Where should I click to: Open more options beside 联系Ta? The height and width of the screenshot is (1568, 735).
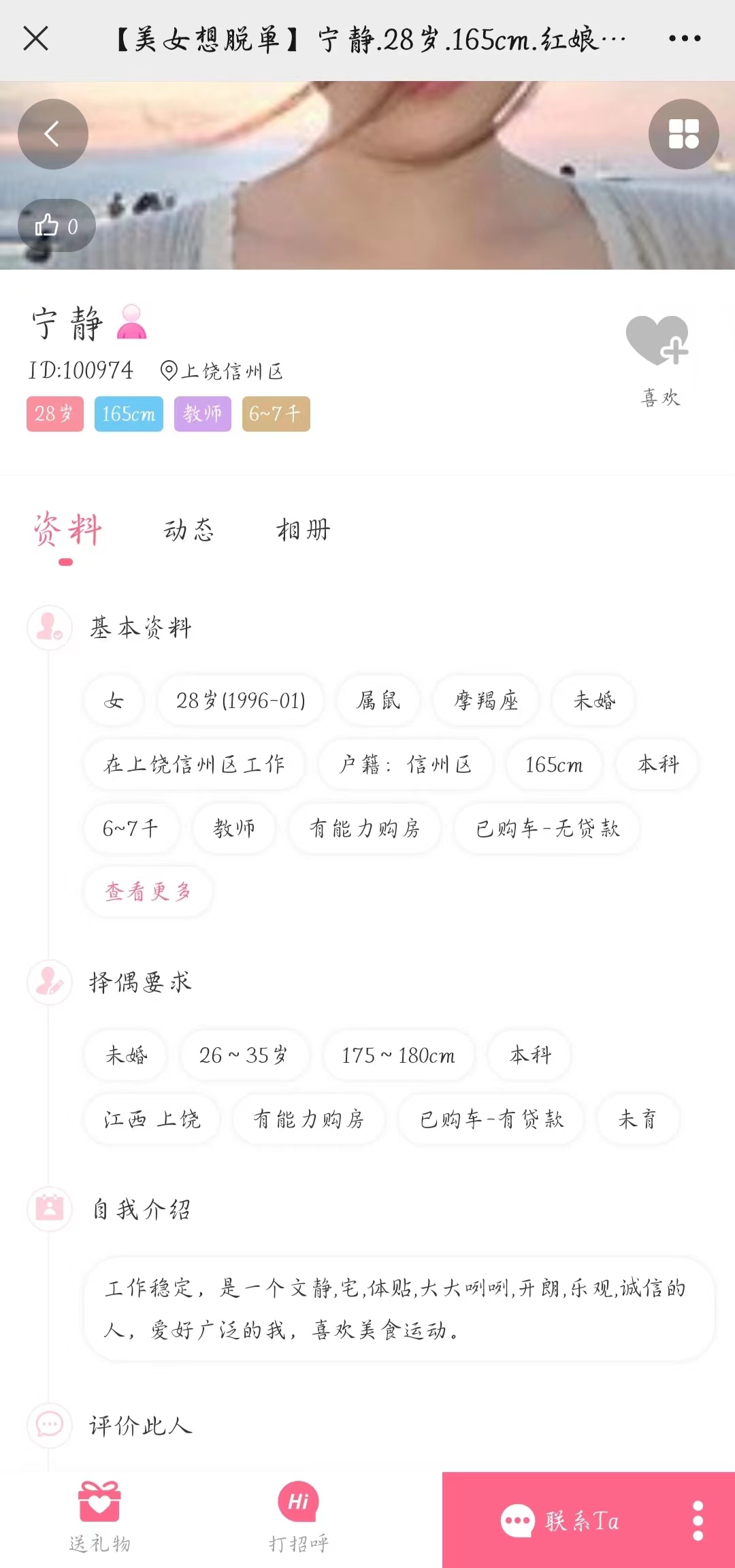pyautogui.click(x=698, y=1520)
